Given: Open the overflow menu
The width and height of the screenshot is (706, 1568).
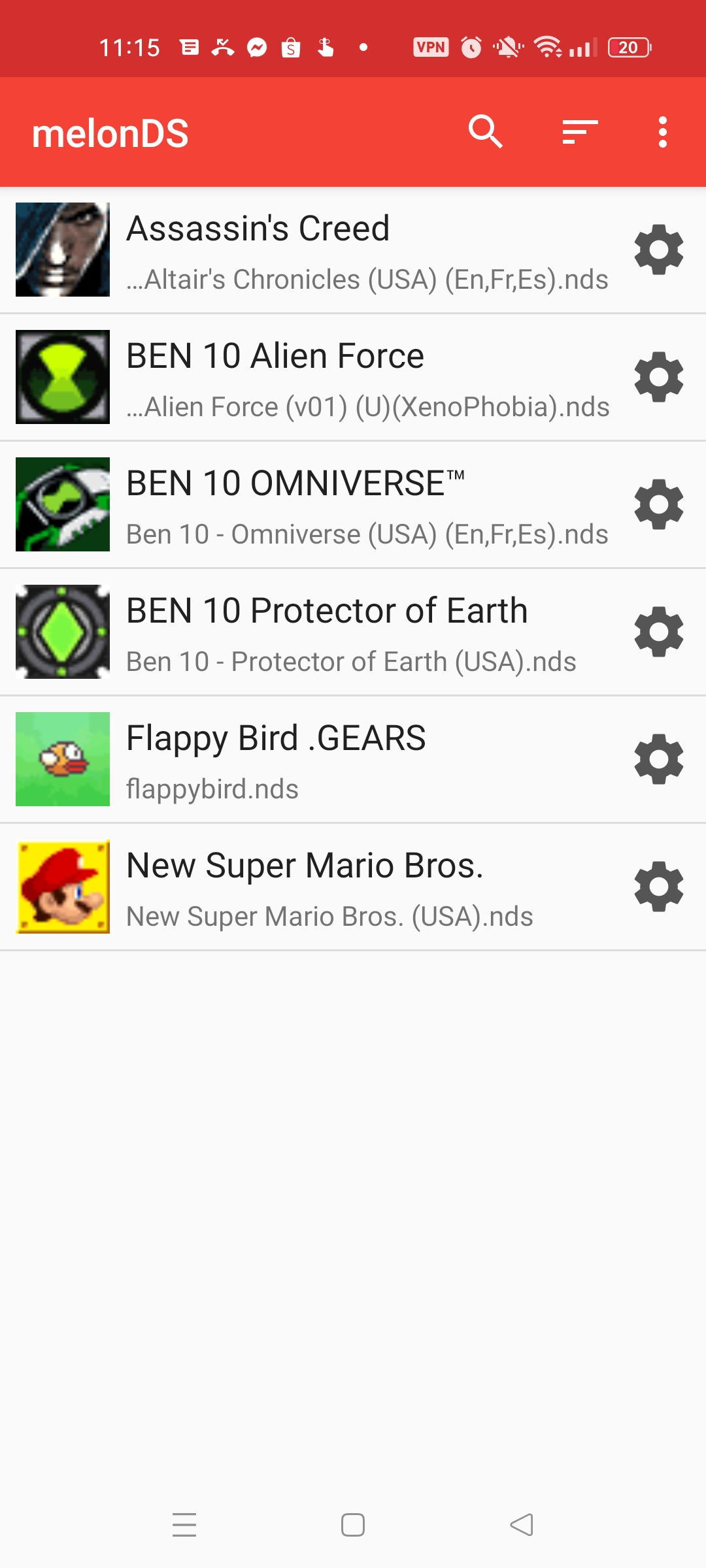Looking at the screenshot, I should click(662, 132).
